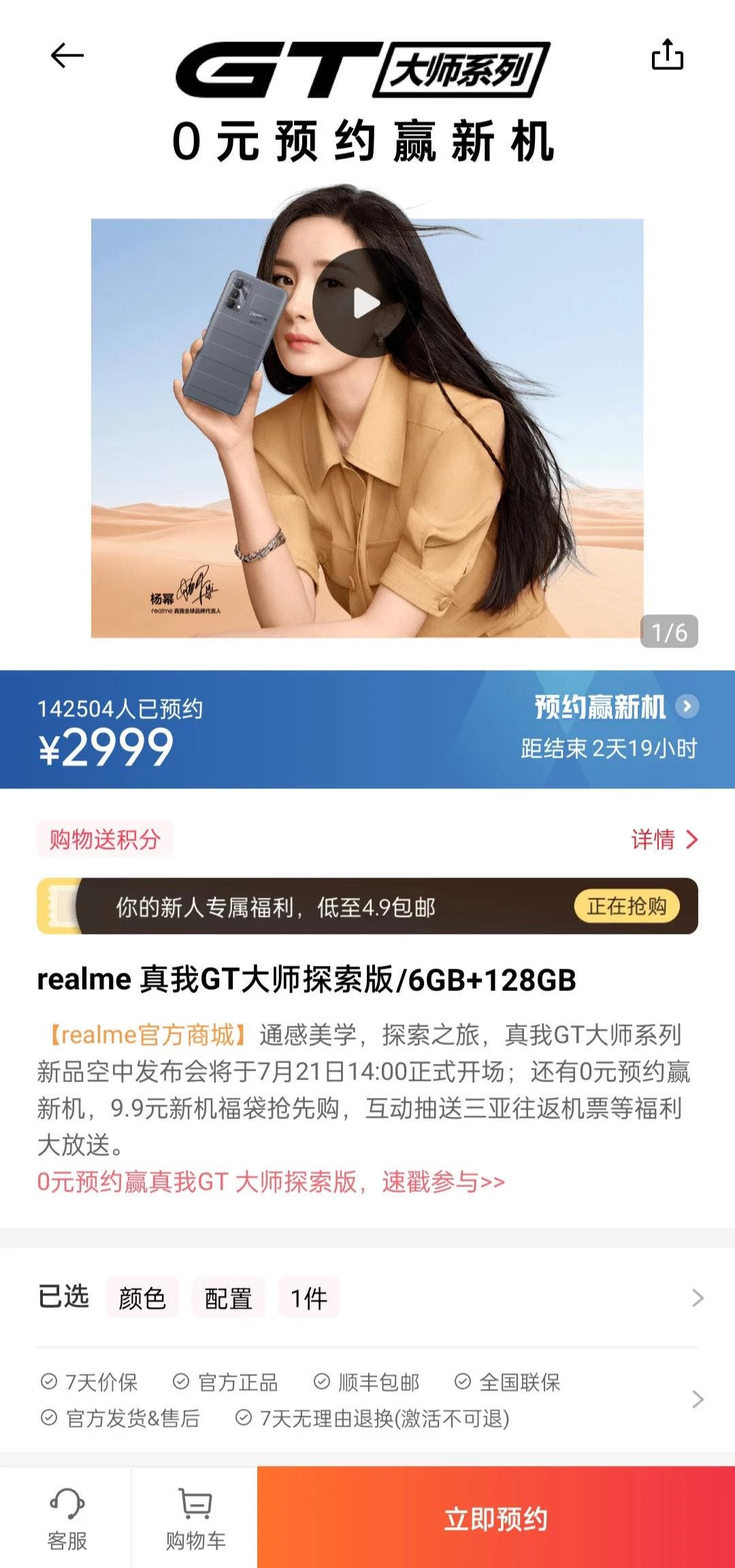Open the 0元预约赢真我GT link
This screenshot has width=735, height=1568.
tap(271, 1182)
